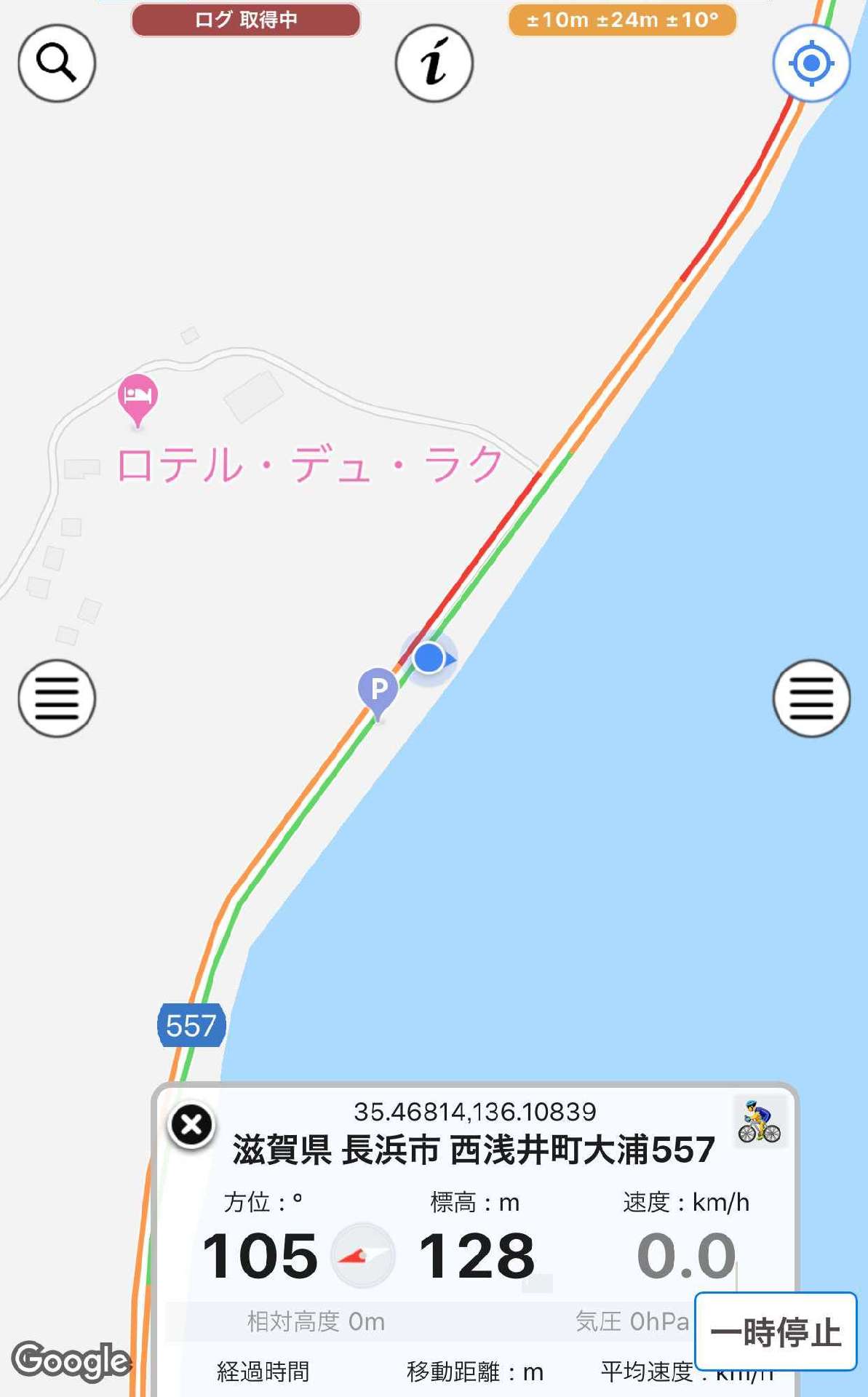This screenshot has width=868, height=1397.
Task: Tap the cyclist activity icon
Action: 759,1123
